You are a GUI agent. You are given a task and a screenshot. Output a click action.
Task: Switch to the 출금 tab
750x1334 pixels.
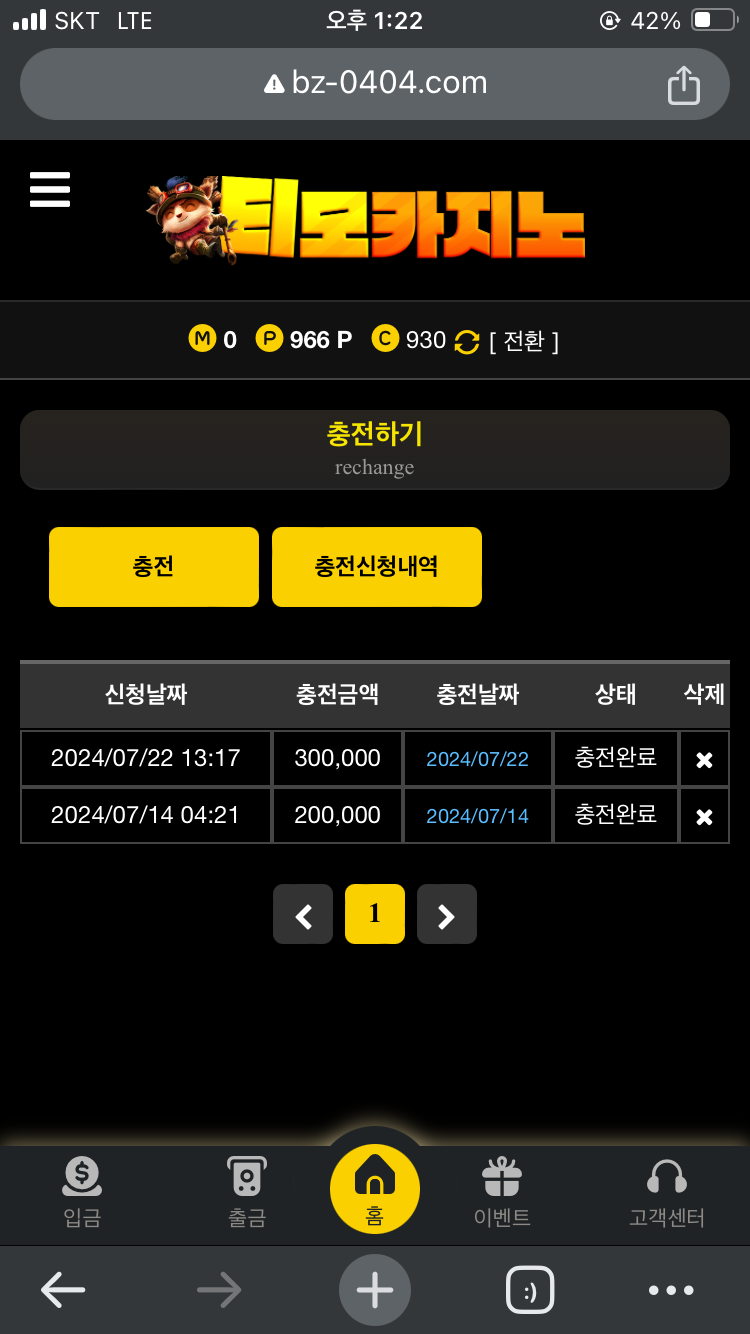coord(246,1192)
